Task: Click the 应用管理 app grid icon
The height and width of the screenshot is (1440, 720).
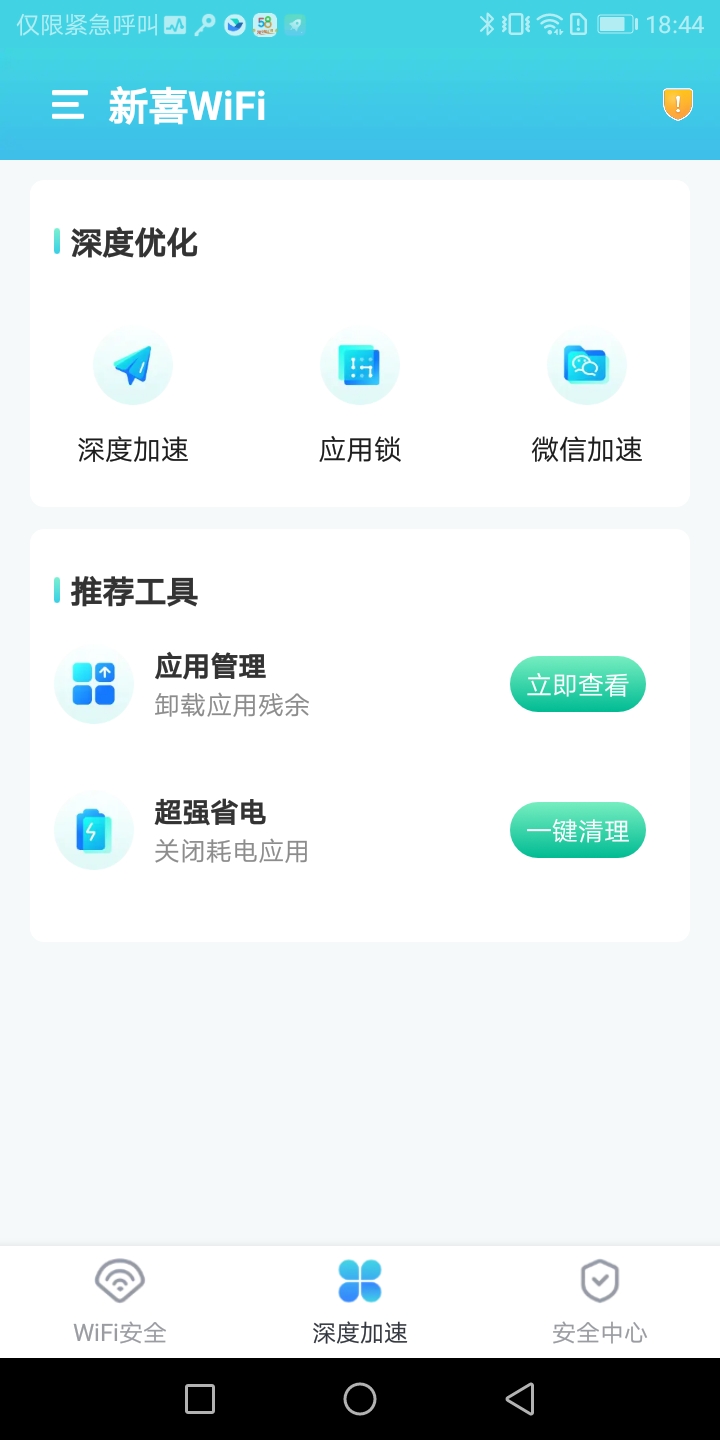Action: pos(94,684)
